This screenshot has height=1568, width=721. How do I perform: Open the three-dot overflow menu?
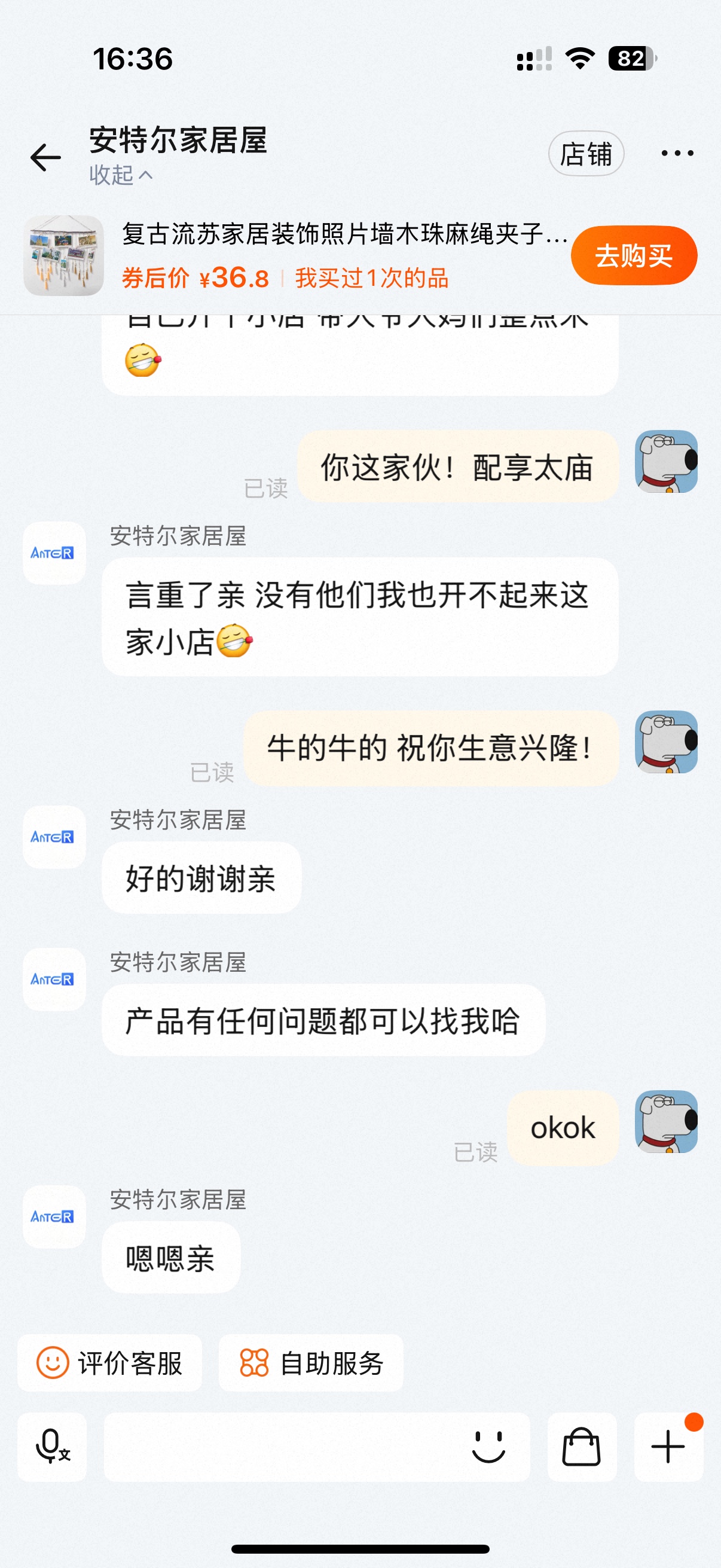677,153
